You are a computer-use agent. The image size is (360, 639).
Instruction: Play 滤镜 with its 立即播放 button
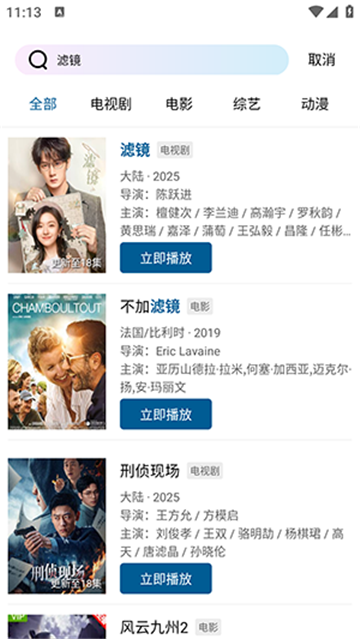click(x=166, y=258)
